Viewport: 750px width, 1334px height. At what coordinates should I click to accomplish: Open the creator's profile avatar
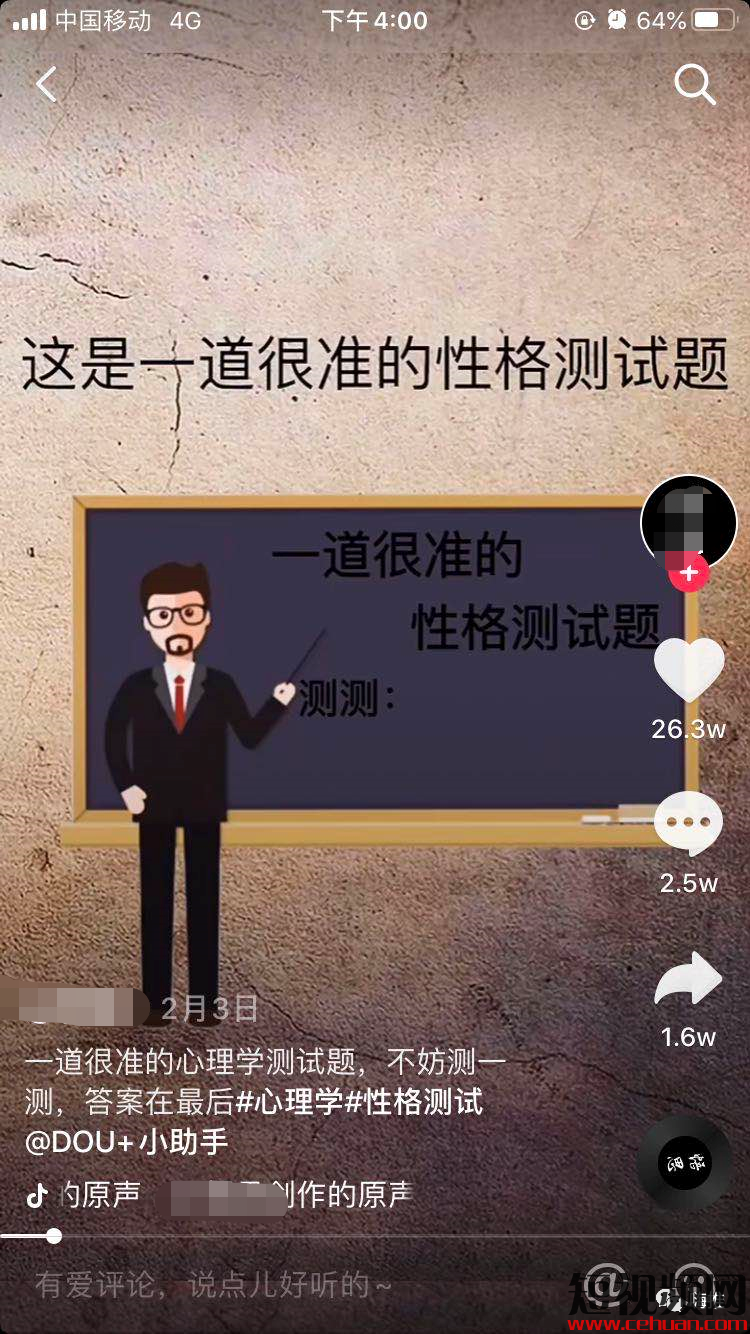[x=688, y=522]
